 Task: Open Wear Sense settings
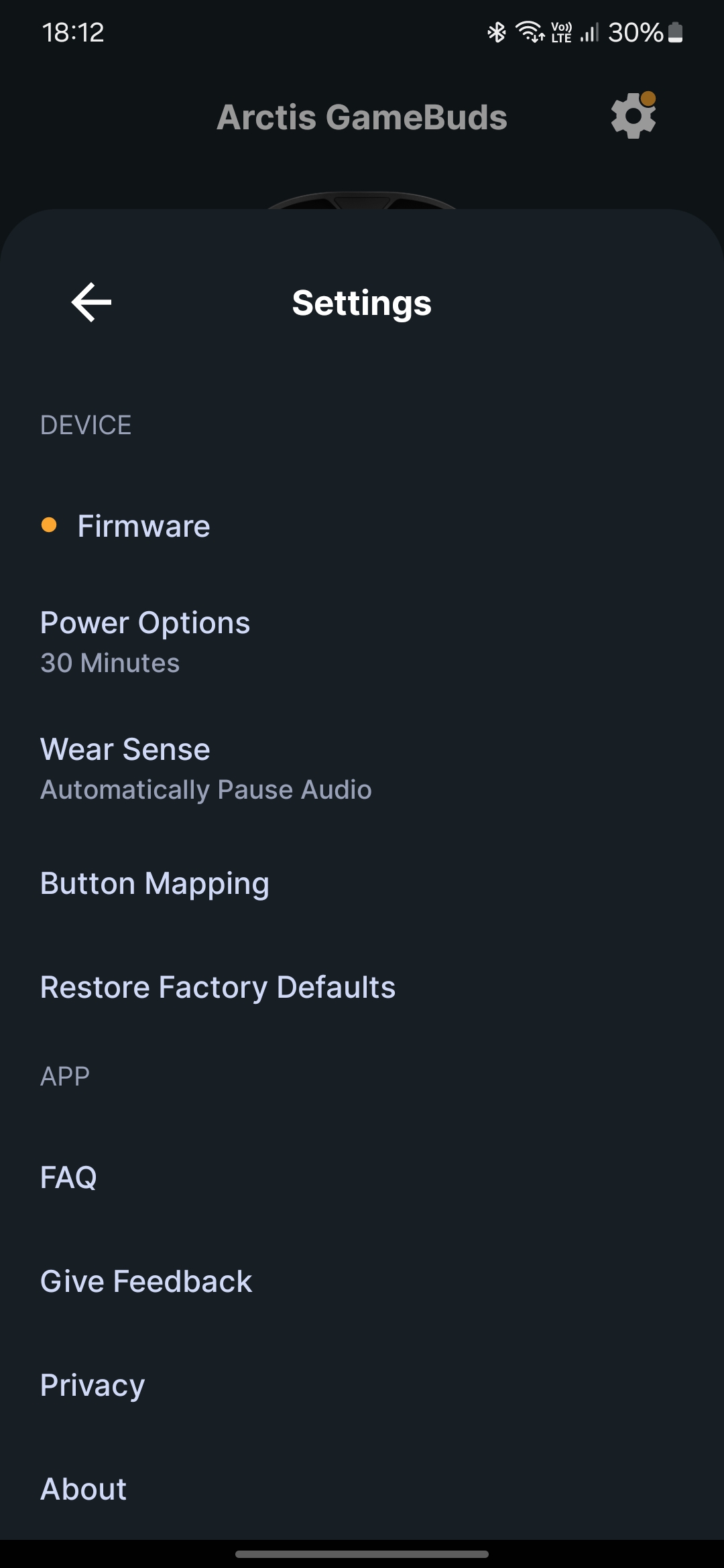[362, 768]
